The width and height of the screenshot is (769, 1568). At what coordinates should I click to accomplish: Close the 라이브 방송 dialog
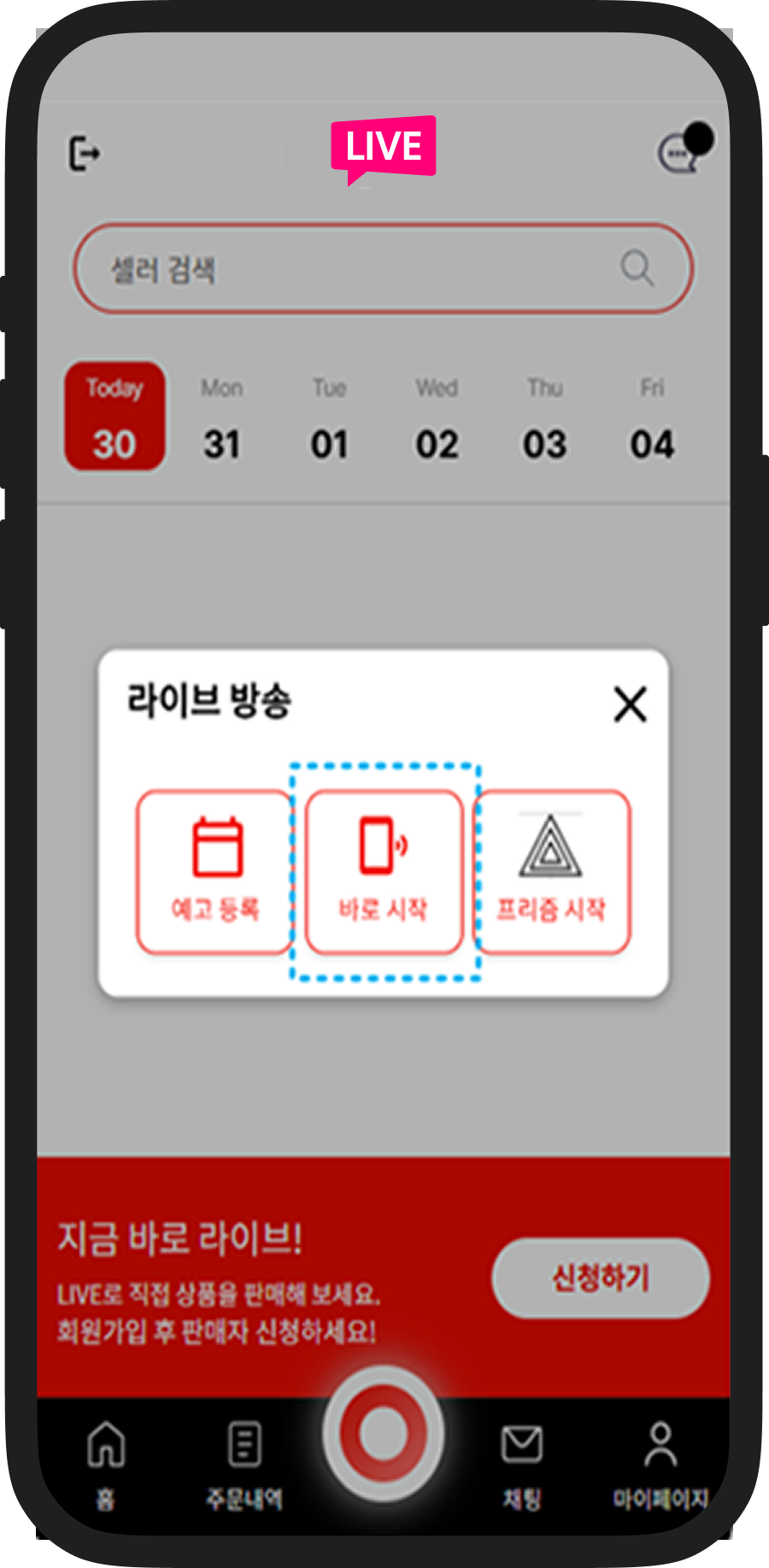pos(630,705)
